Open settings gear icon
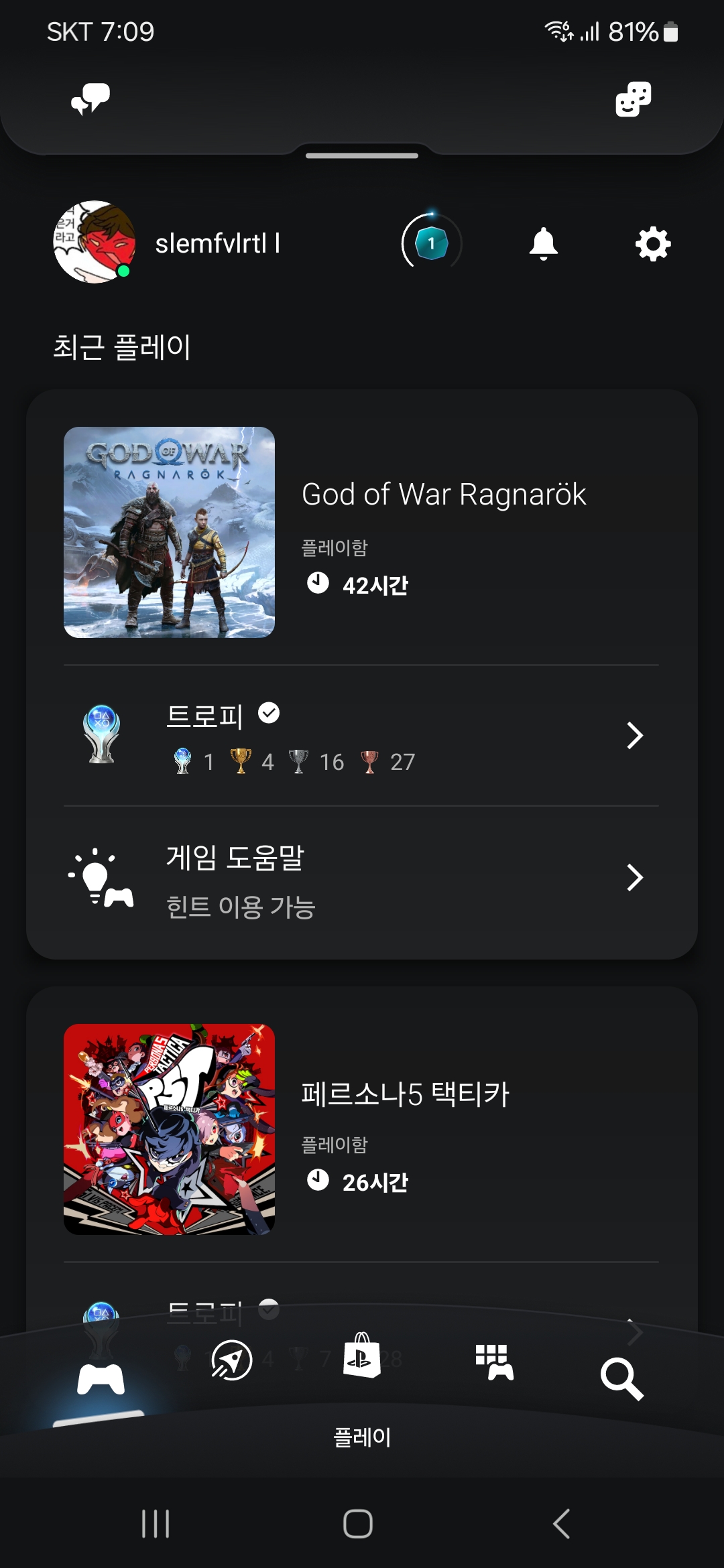This screenshot has height=1568, width=724. pos(654,243)
